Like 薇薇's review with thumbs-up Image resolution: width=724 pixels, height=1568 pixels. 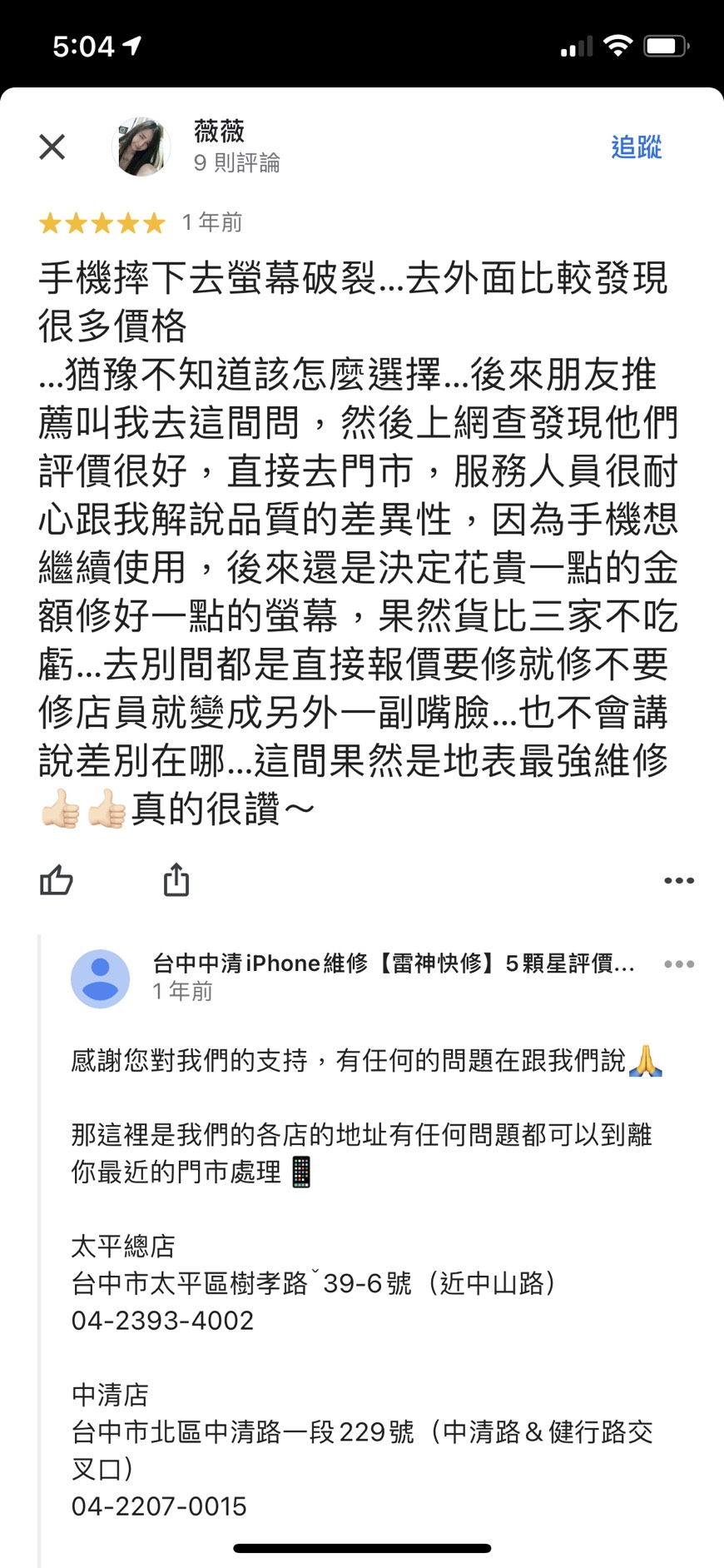coord(57,880)
